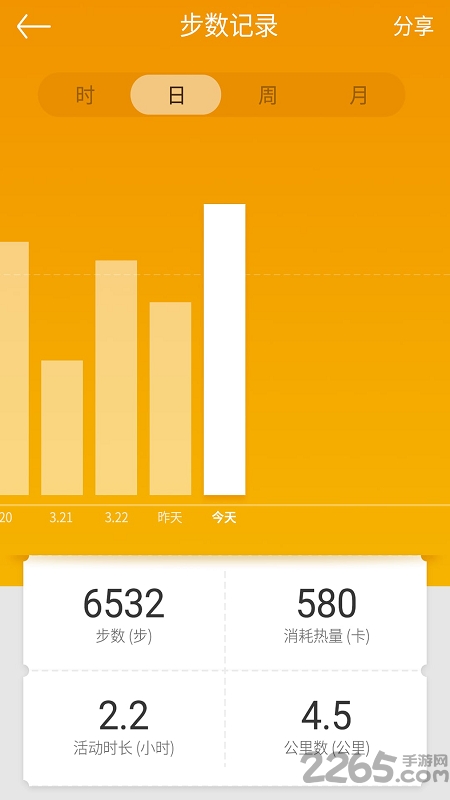Image resolution: width=450 pixels, height=800 pixels.
Task: Select the 日 daily view tab
Action: [x=176, y=95]
